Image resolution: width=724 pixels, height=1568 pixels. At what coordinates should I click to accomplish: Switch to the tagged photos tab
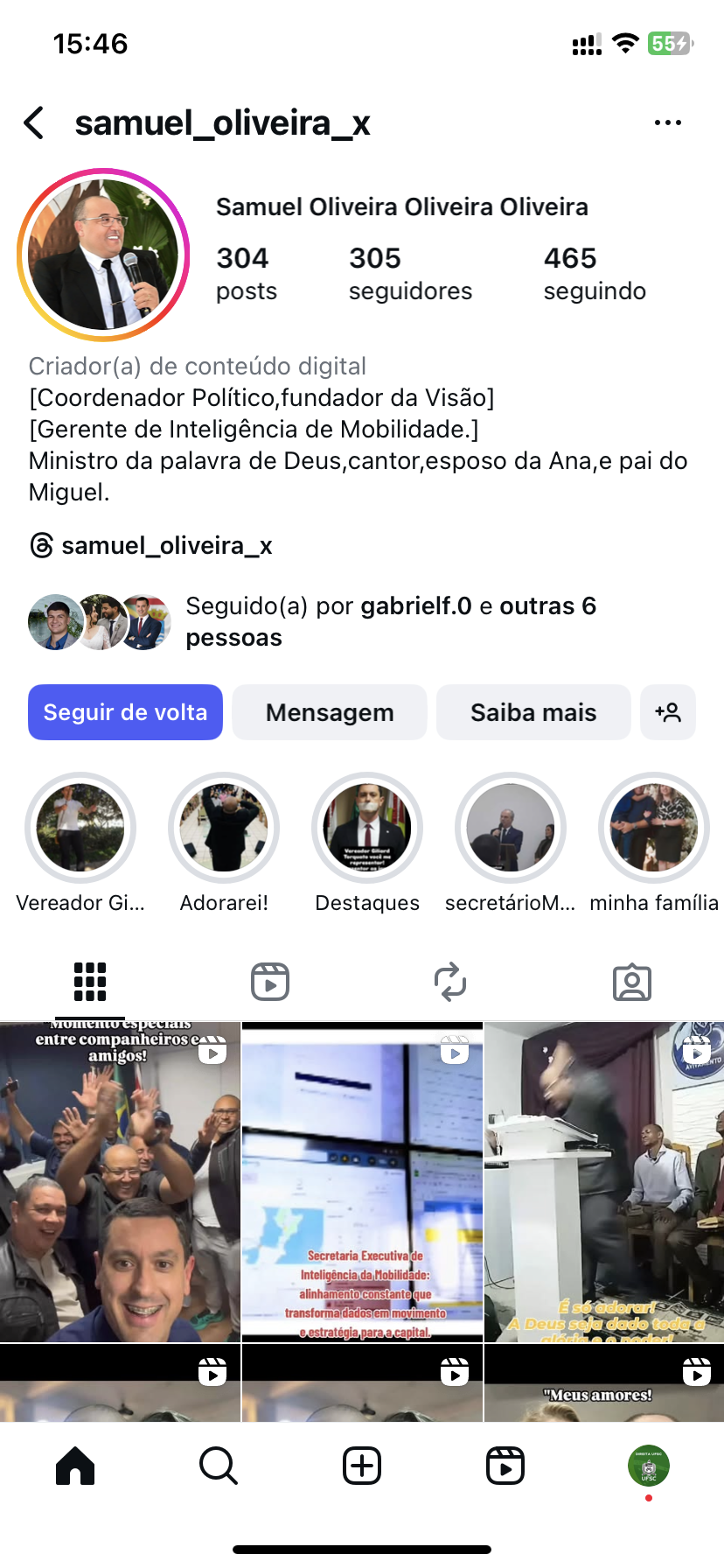(x=632, y=982)
